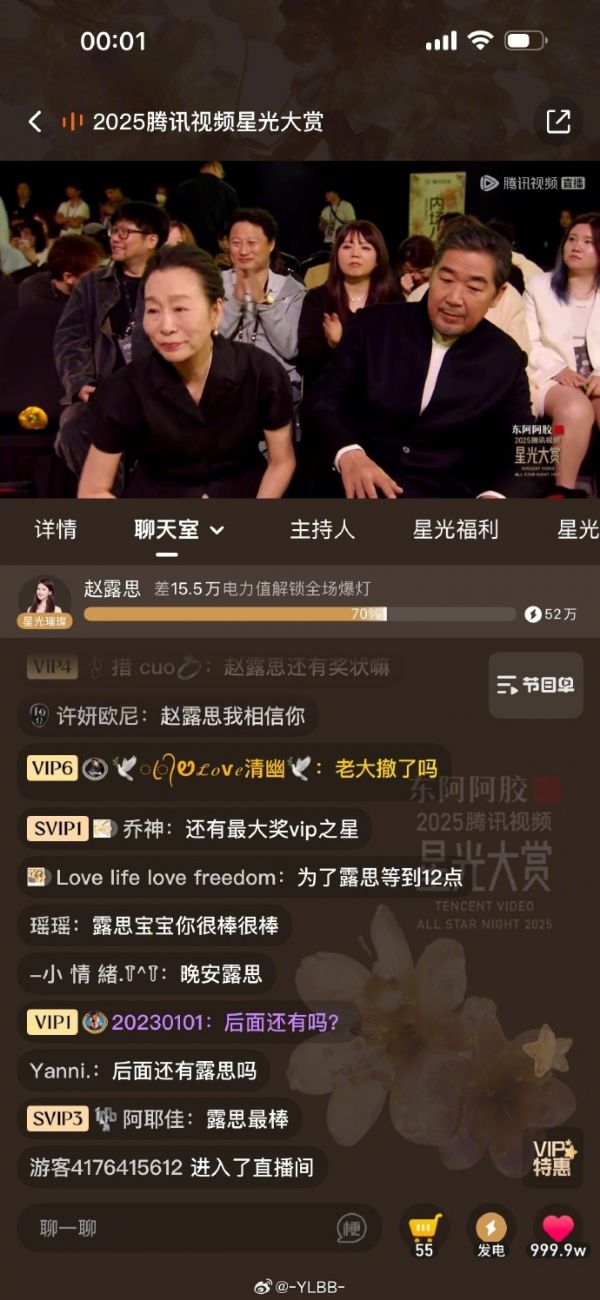
Task: Open the 梗 meme picker in chat box
Action: click(350, 1228)
